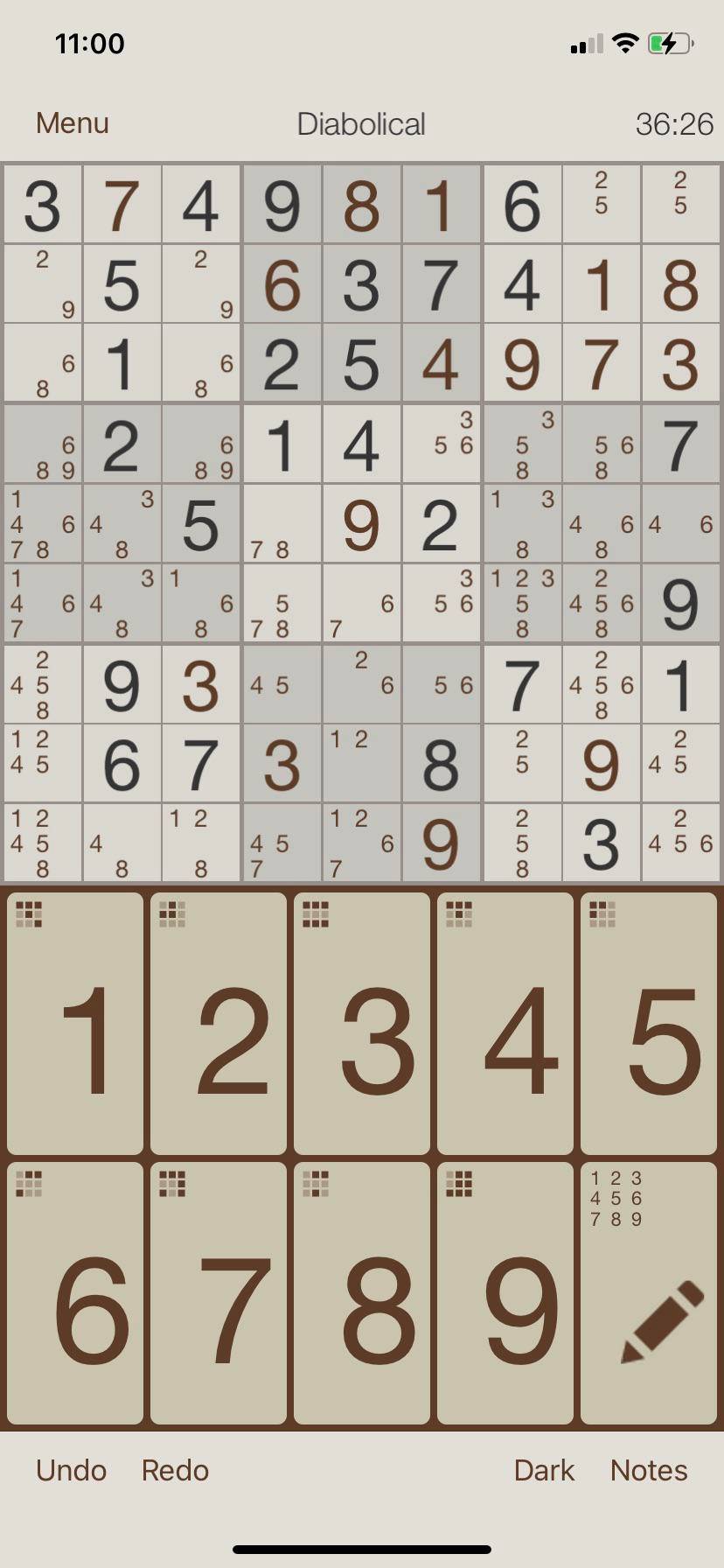Tap the grid indicator icon on key 6
Image resolution: width=724 pixels, height=1568 pixels.
pos(29,1185)
